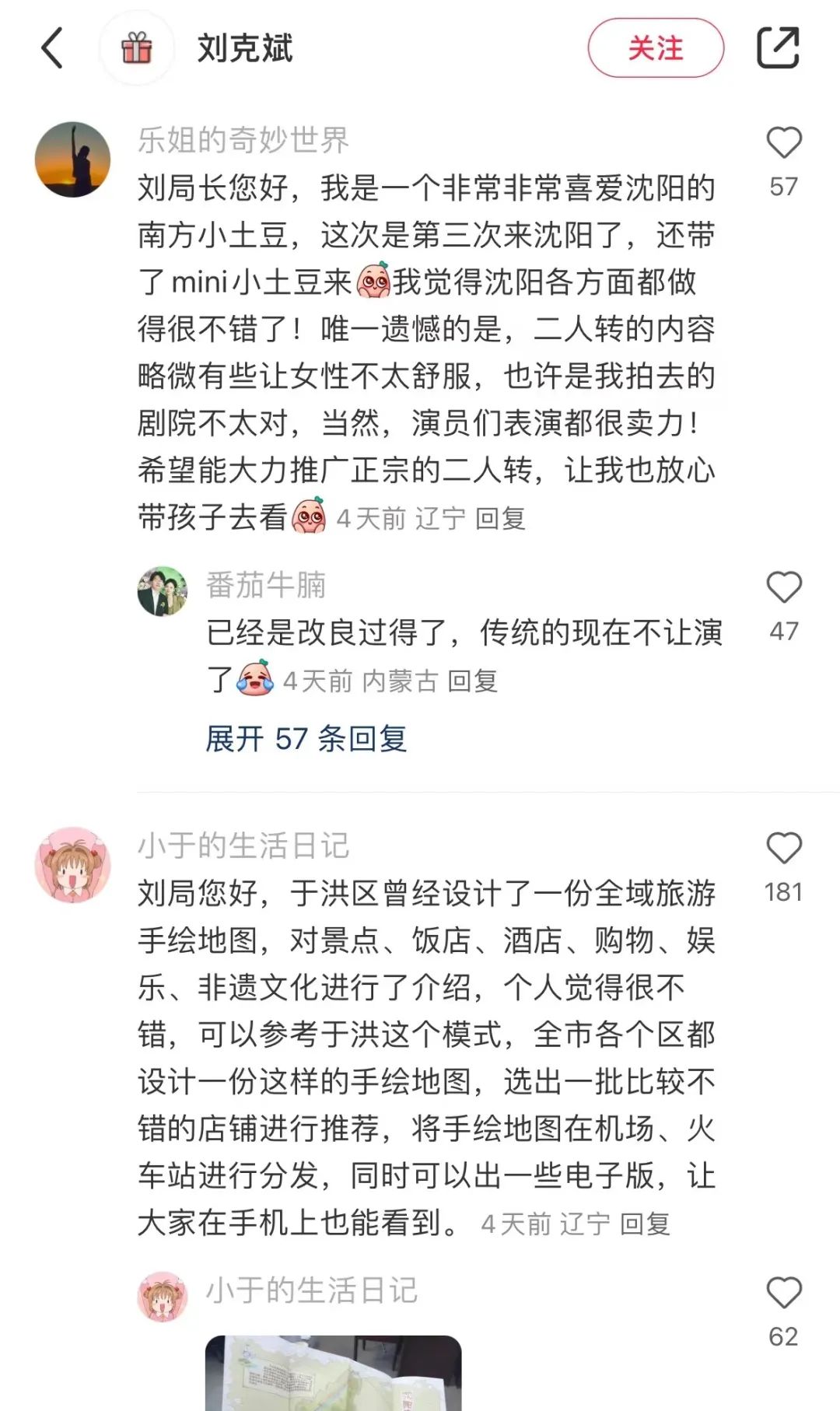Share this post via top-right icon
Viewport: 840px width, 1411px height.
tap(778, 48)
